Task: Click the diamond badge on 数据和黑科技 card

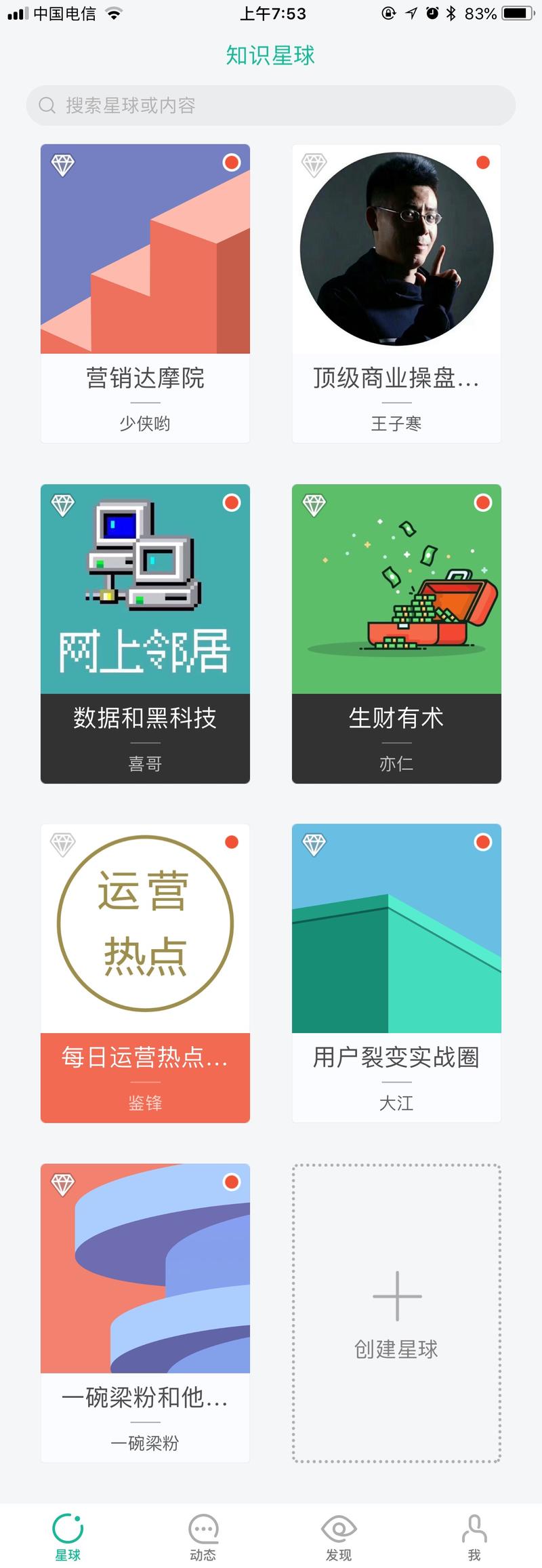Action: (x=62, y=504)
